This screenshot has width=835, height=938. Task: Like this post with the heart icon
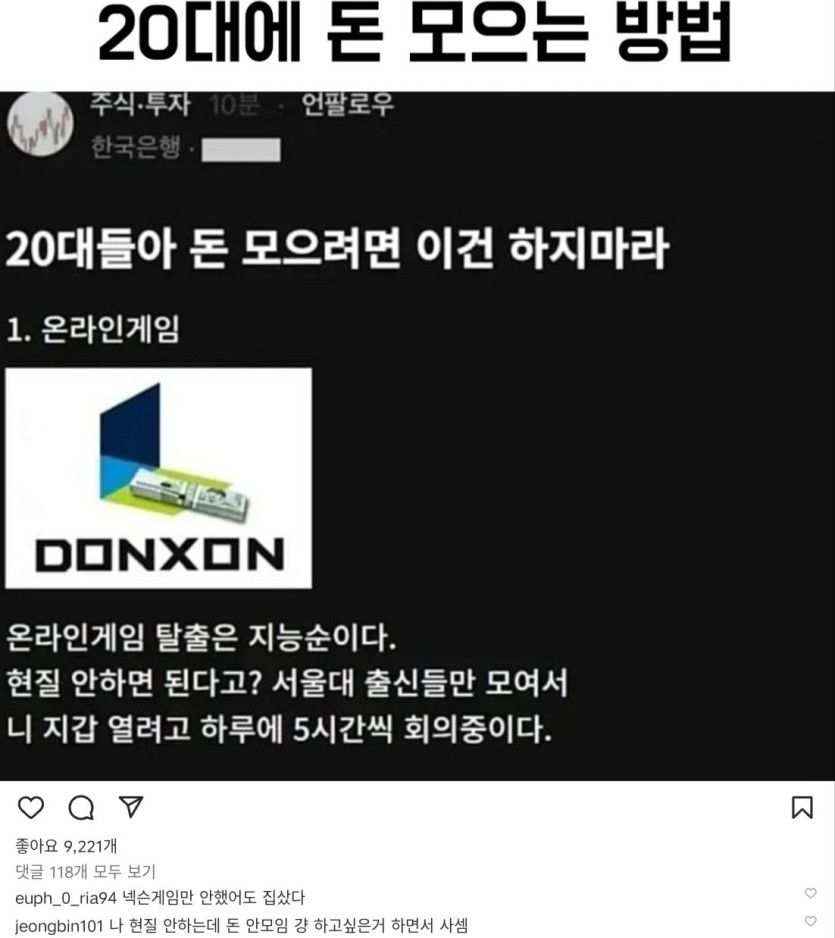click(x=31, y=808)
